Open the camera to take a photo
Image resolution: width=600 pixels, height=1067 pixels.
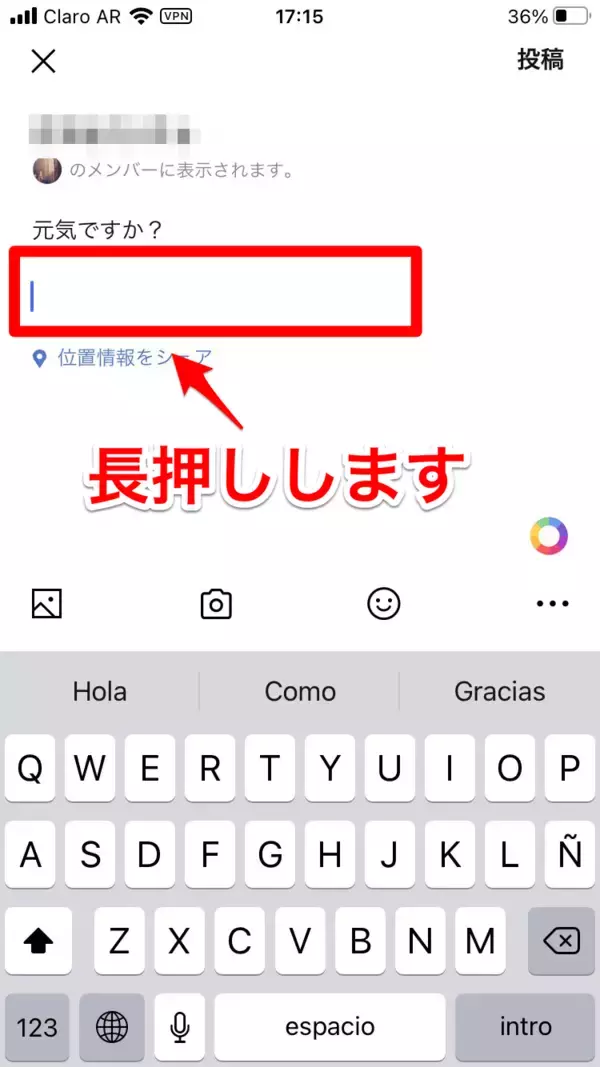(x=216, y=603)
